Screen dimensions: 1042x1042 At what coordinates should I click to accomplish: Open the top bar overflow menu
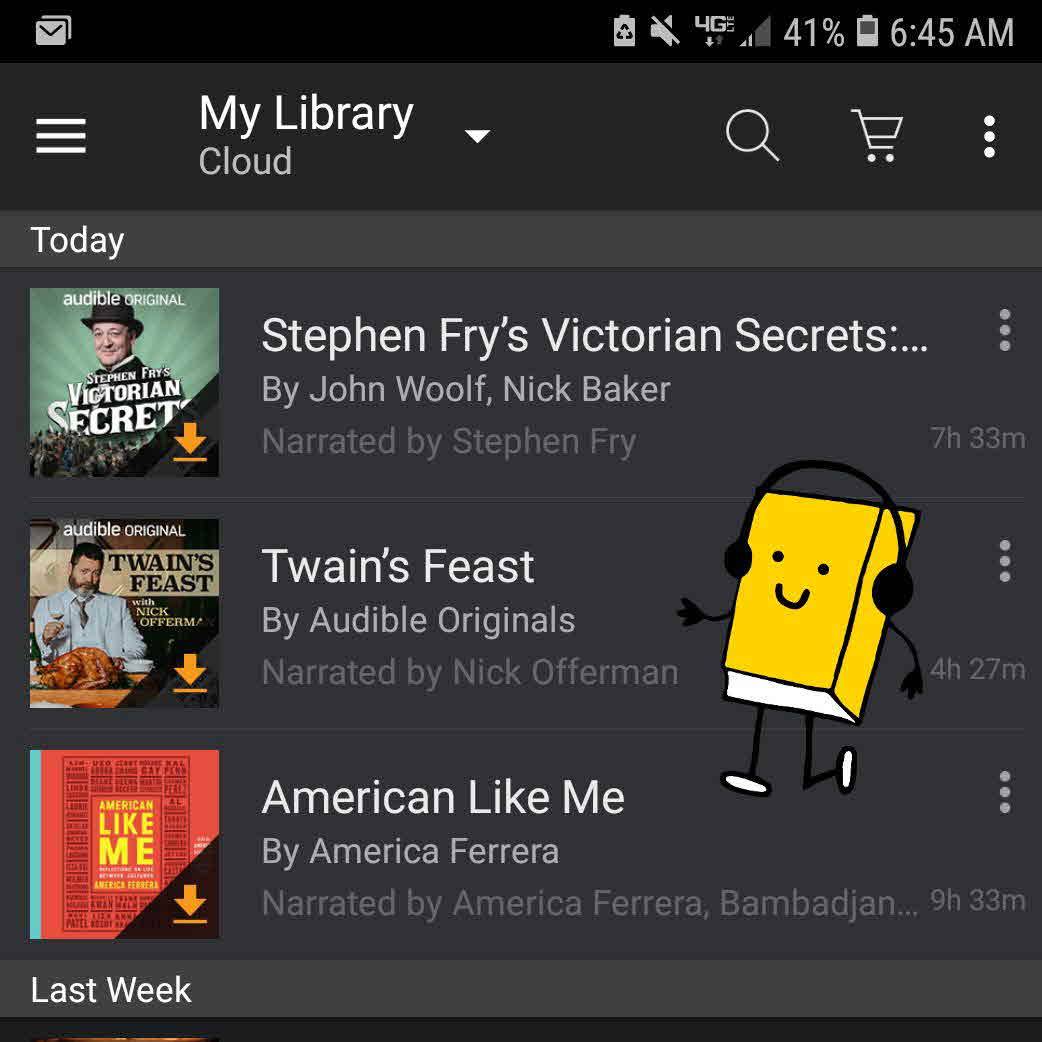pos(989,136)
